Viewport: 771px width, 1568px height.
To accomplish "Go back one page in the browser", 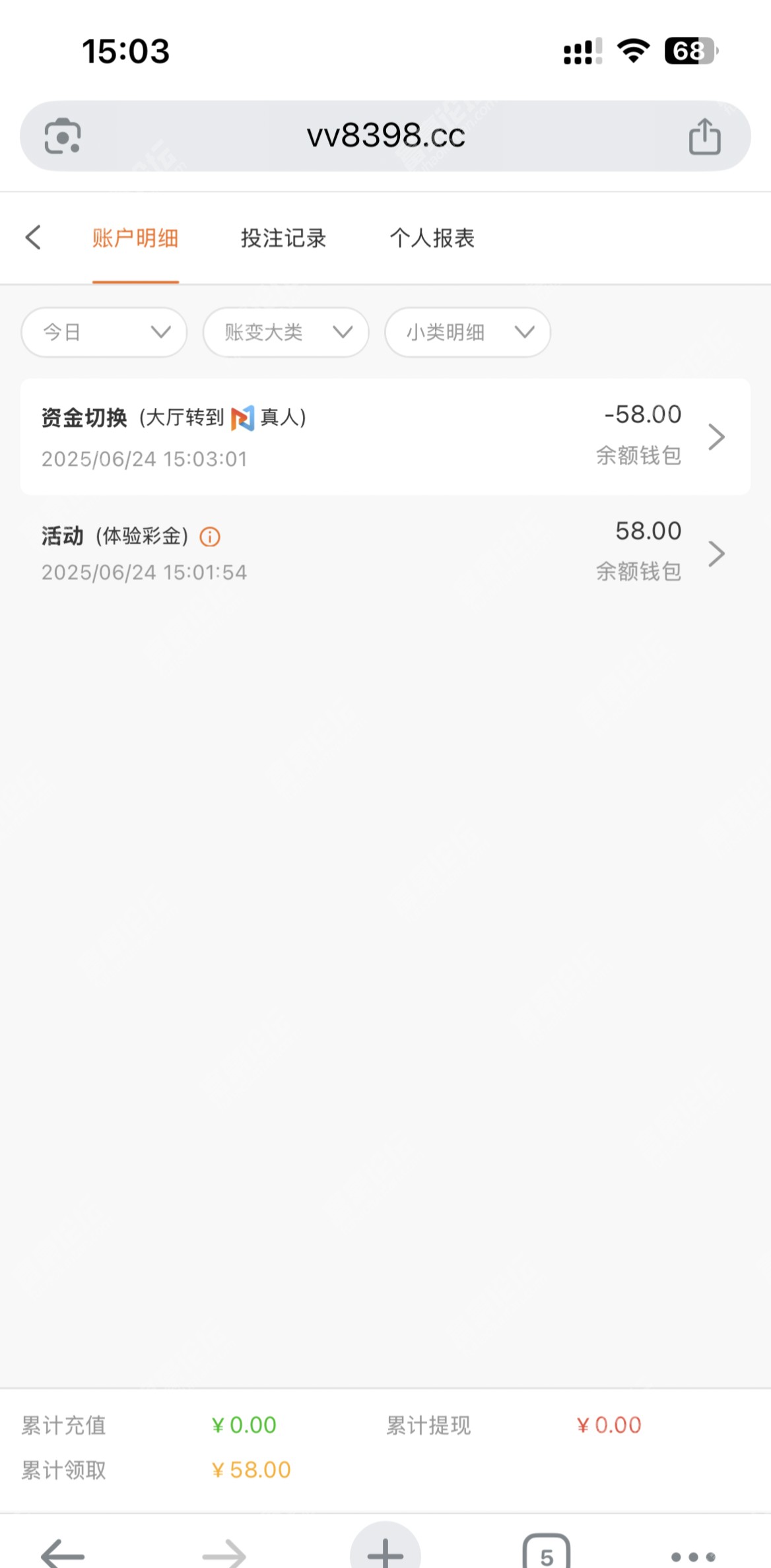I will pos(63,1554).
